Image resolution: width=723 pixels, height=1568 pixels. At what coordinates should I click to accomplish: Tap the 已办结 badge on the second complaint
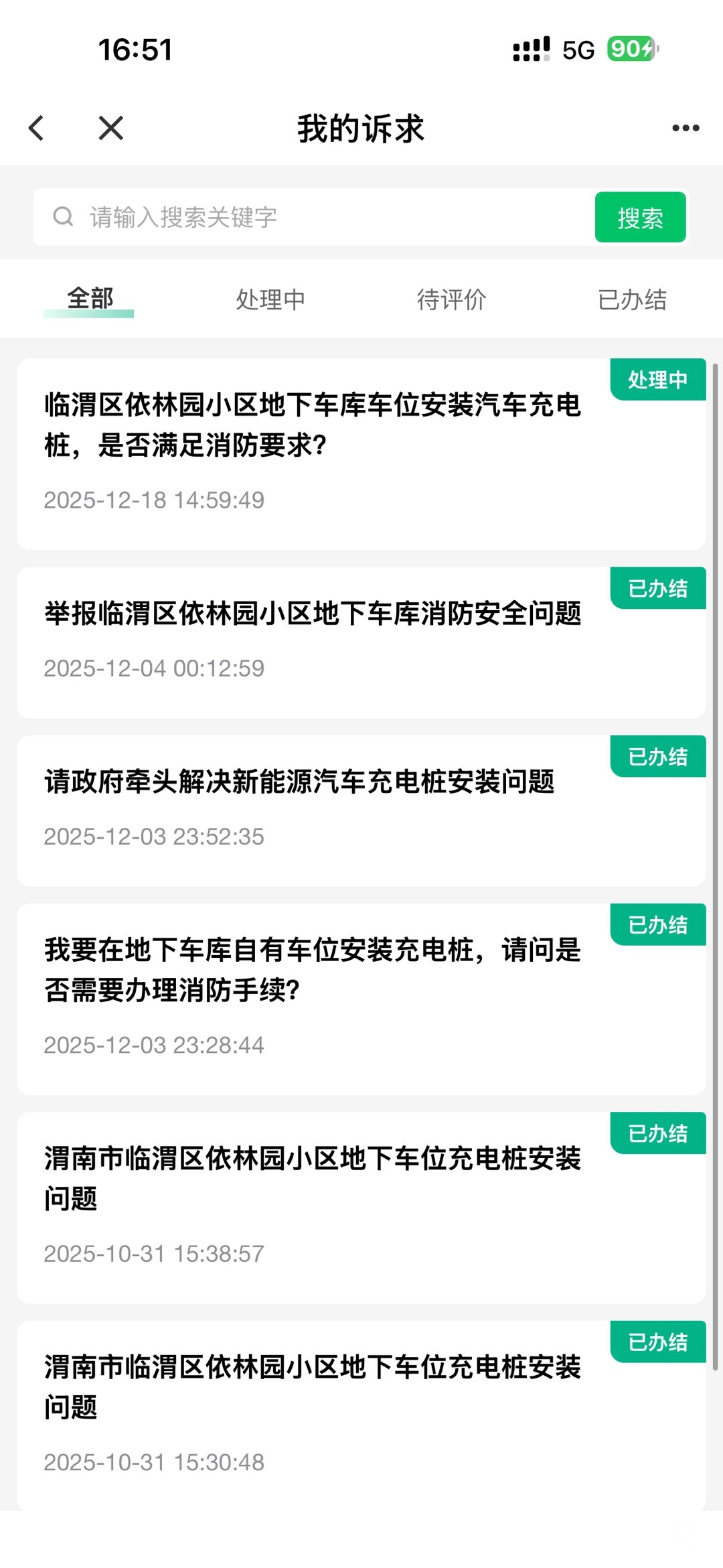657,586
